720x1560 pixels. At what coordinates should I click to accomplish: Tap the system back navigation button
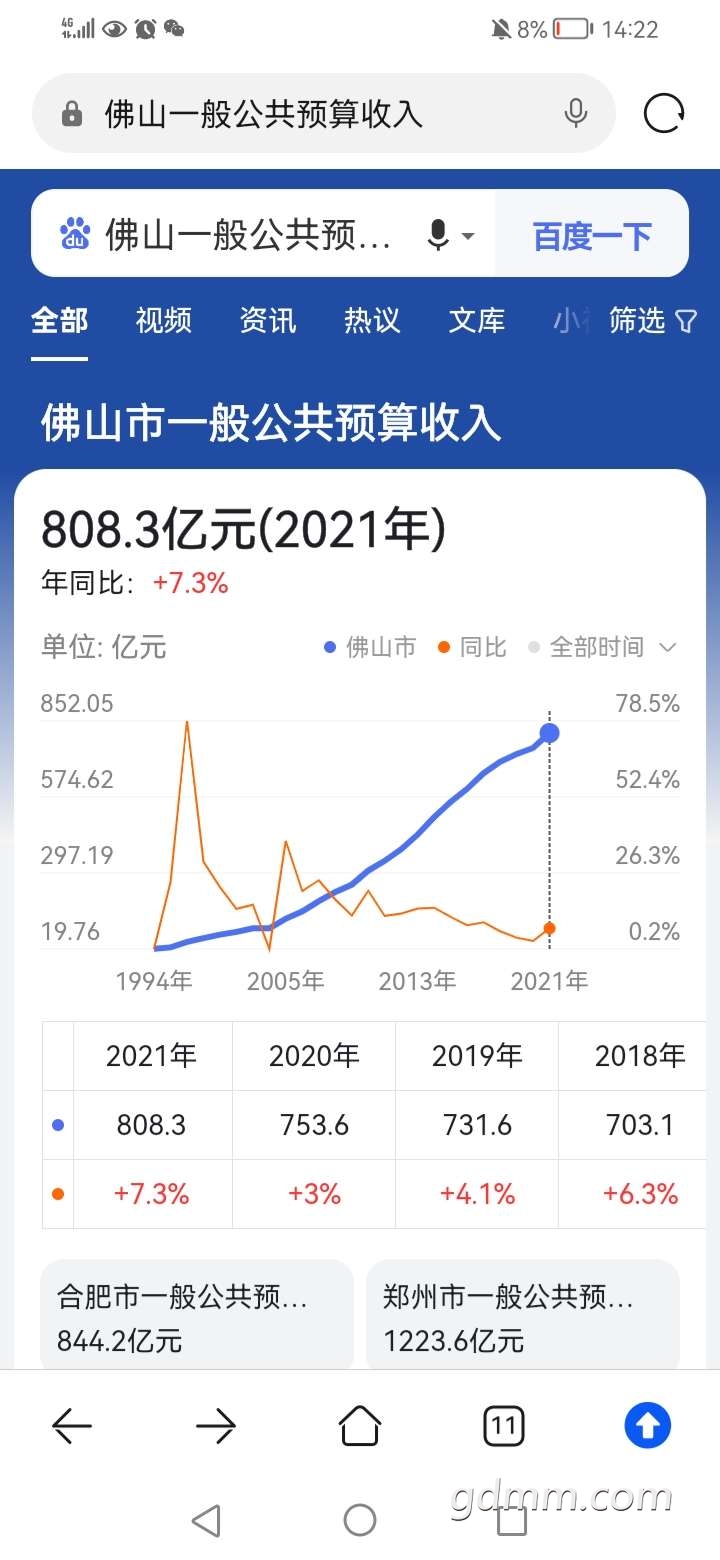206,1521
